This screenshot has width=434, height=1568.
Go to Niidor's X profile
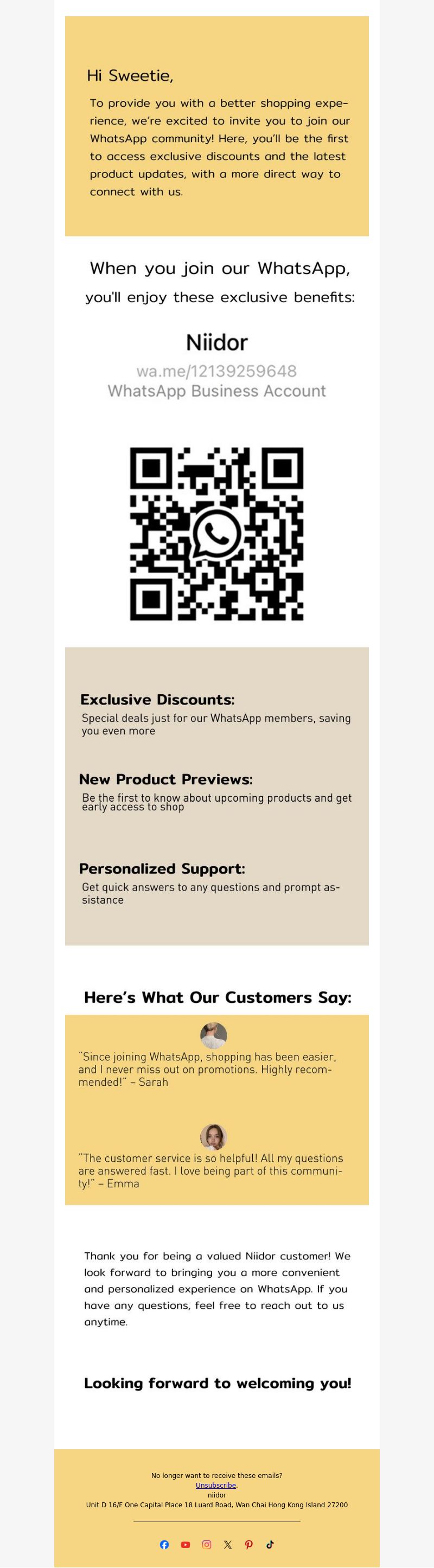tap(228, 1544)
